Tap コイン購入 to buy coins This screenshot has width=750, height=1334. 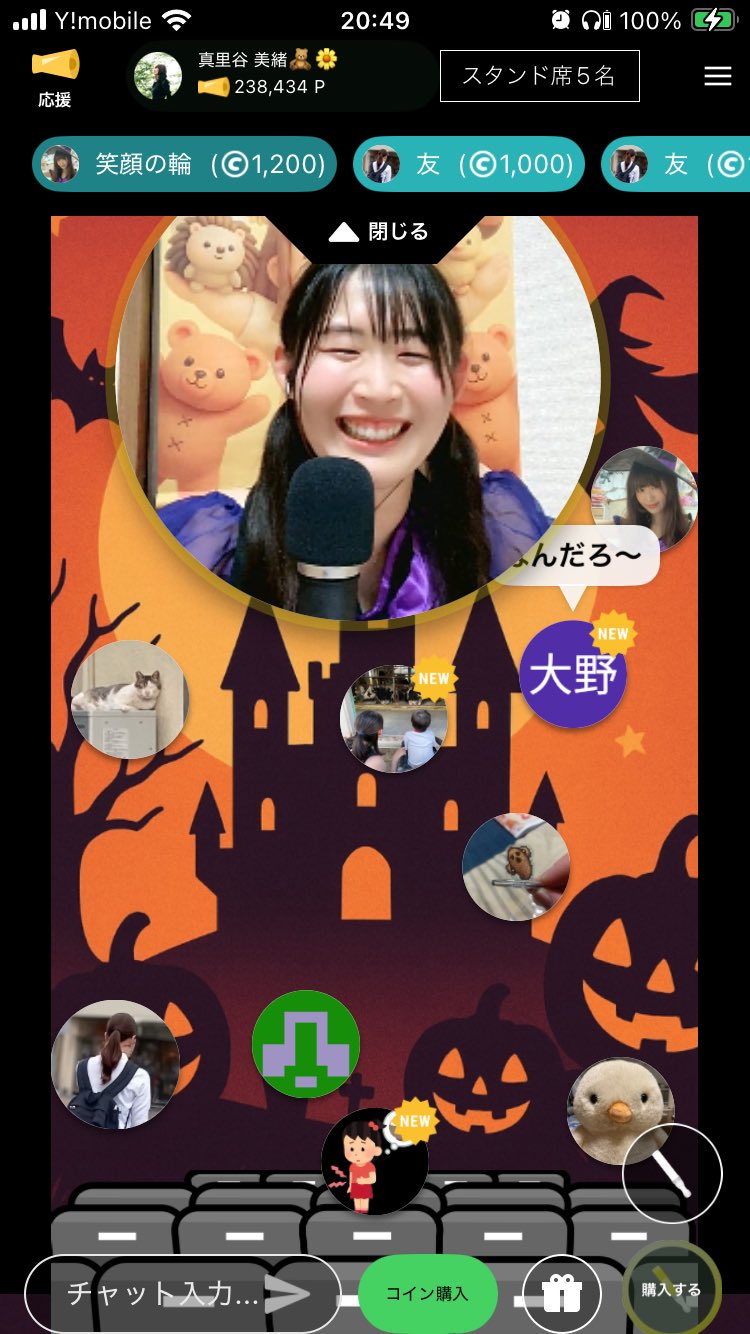pos(427,1294)
